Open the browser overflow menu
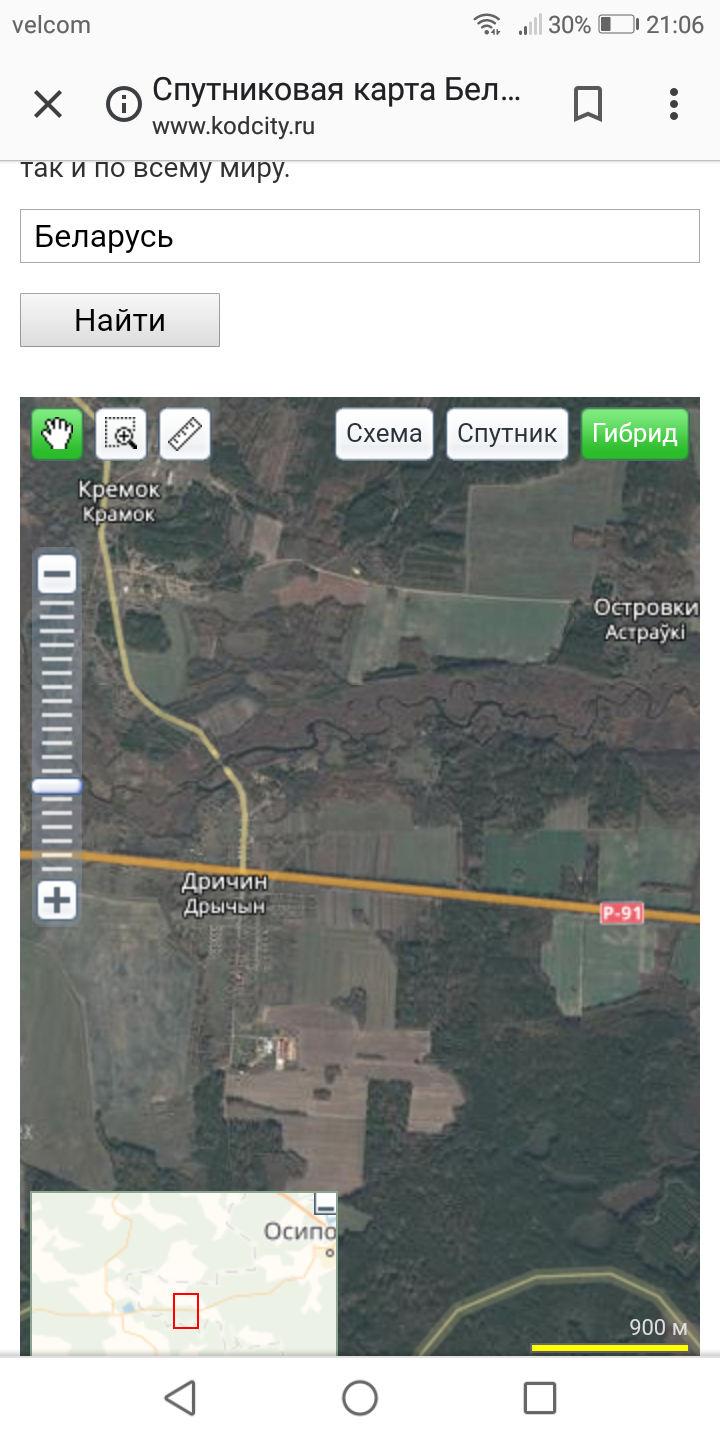Image resolution: width=720 pixels, height=1440 pixels. tap(674, 104)
